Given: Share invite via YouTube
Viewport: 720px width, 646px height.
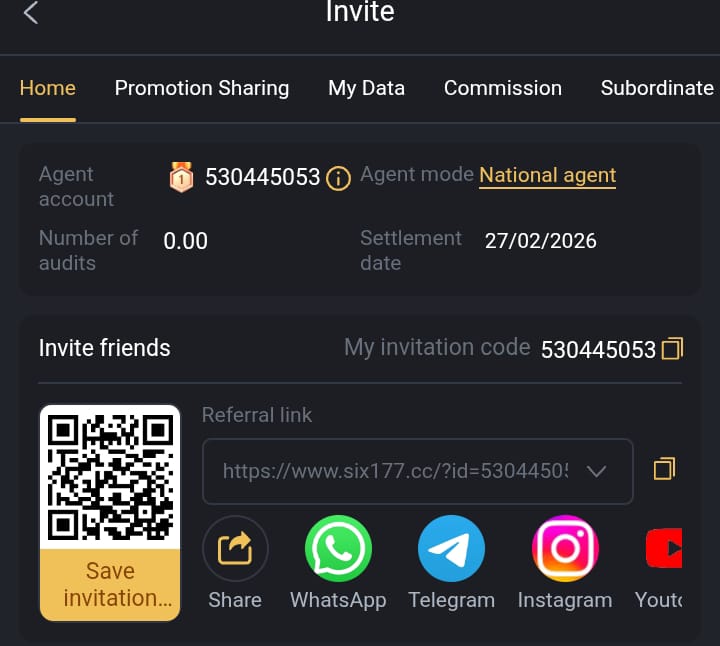Looking at the screenshot, I should pos(664,548).
